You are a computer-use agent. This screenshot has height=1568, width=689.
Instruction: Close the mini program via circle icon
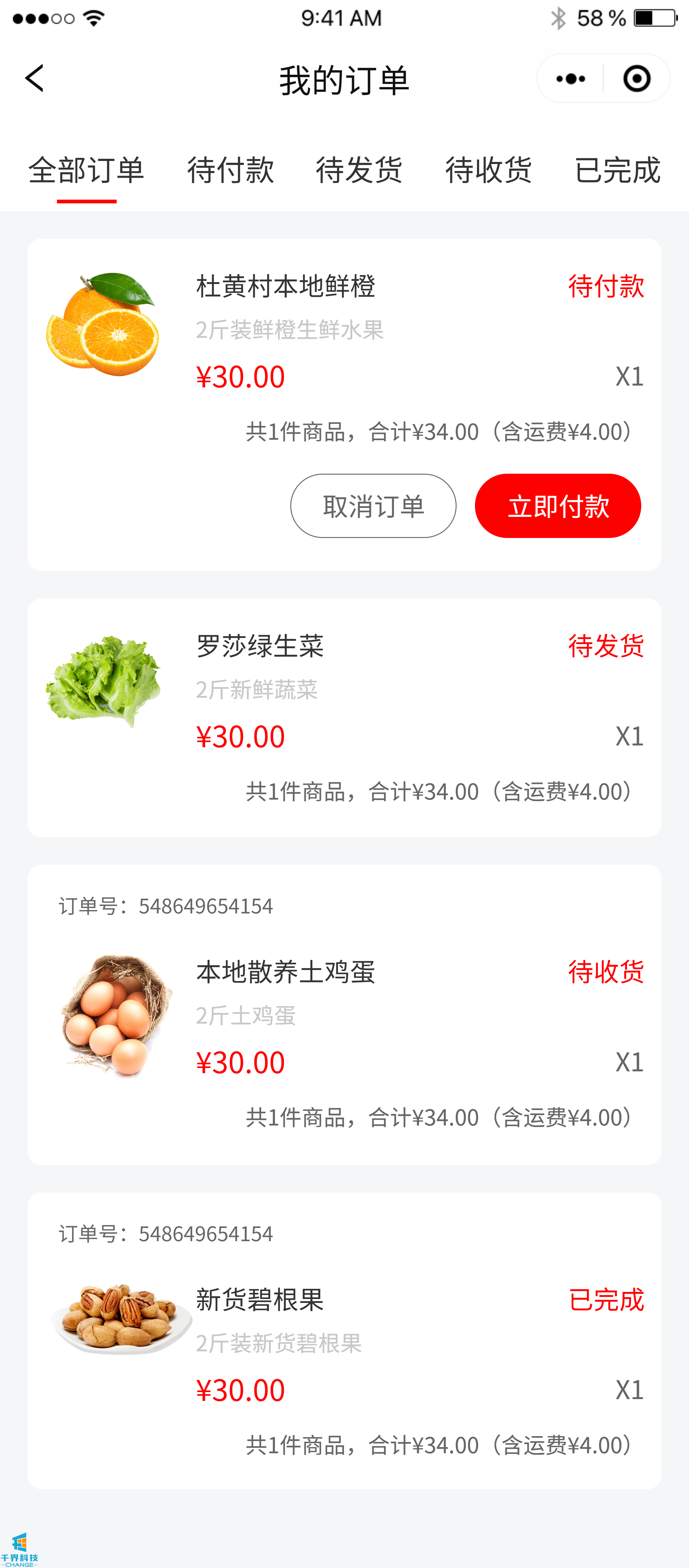tap(637, 79)
